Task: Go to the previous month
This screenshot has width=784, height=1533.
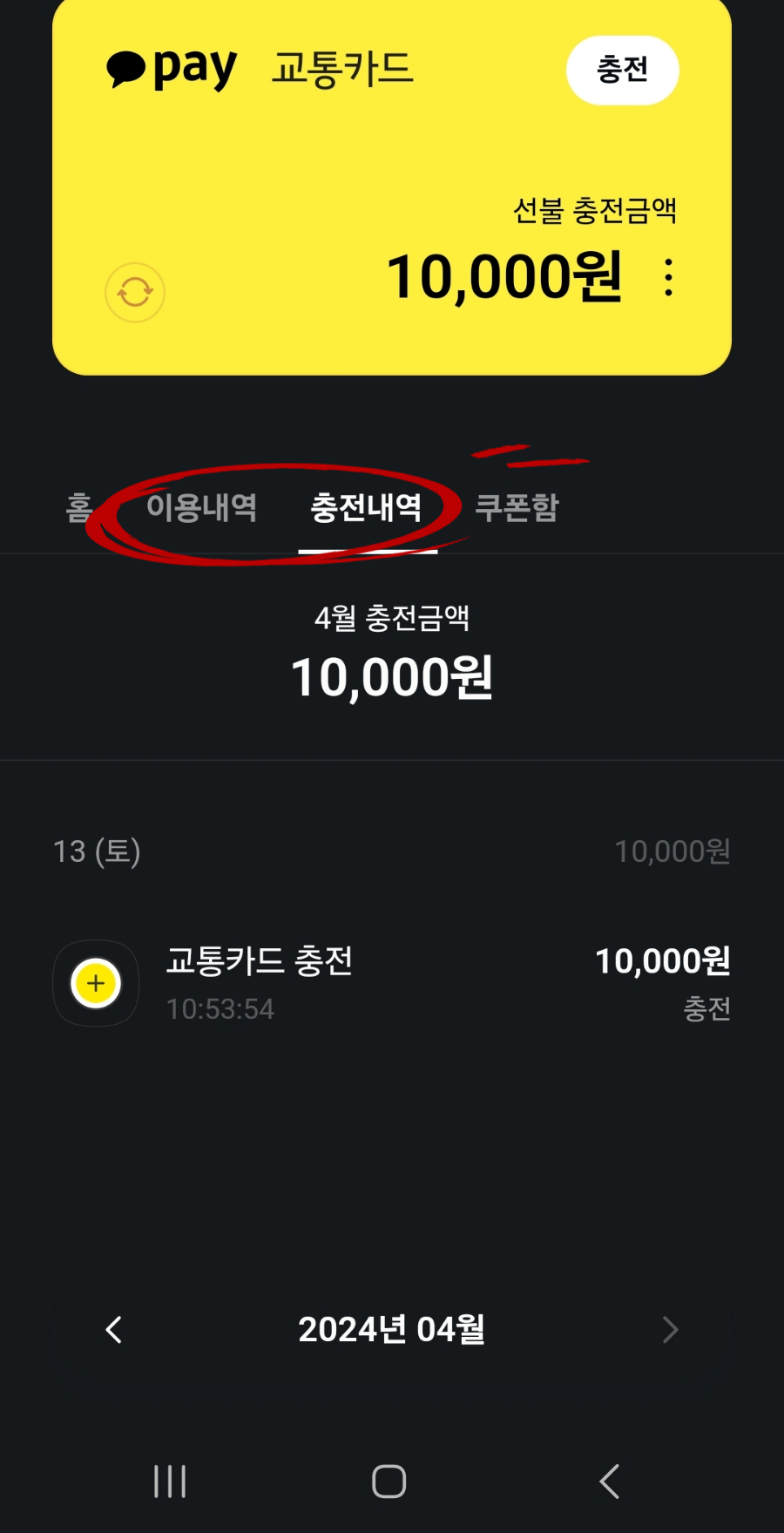Action: pyautogui.click(x=114, y=1329)
